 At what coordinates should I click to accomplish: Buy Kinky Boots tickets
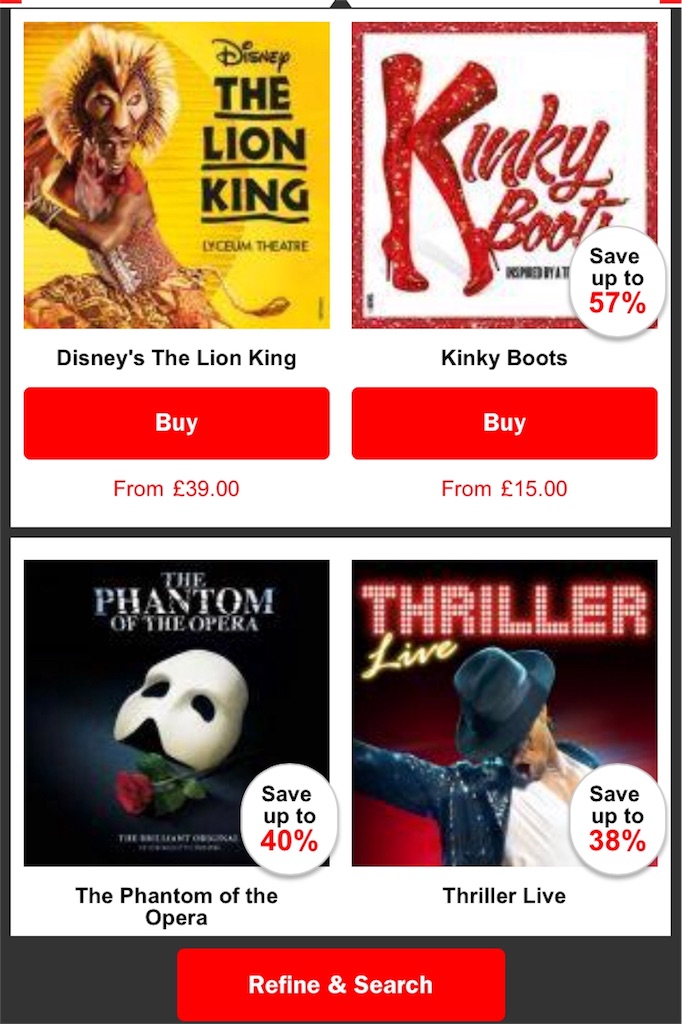click(504, 423)
